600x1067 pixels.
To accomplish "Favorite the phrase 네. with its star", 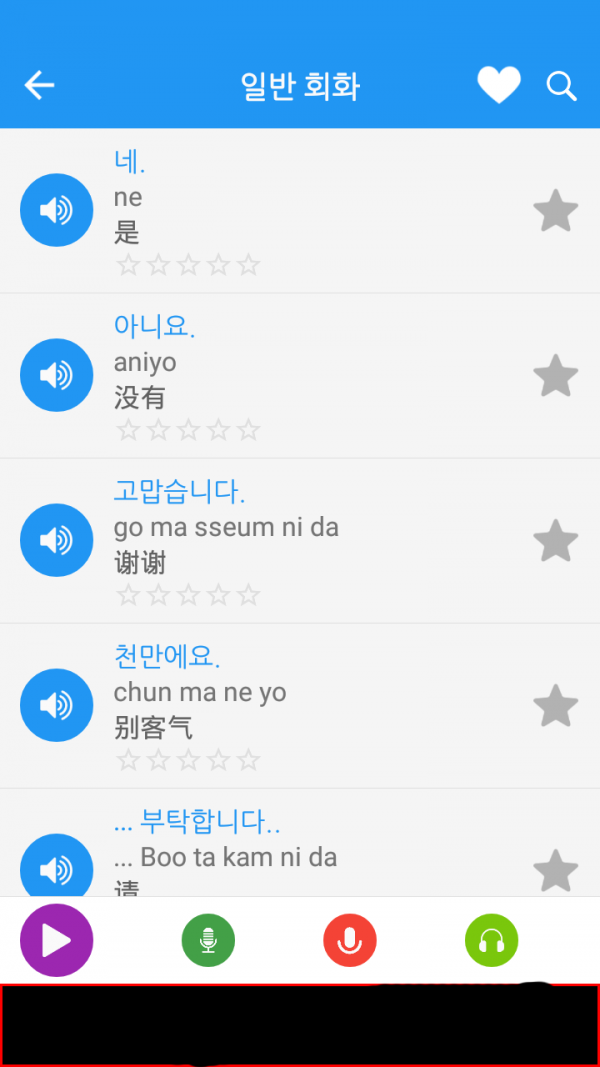I will click(x=555, y=210).
